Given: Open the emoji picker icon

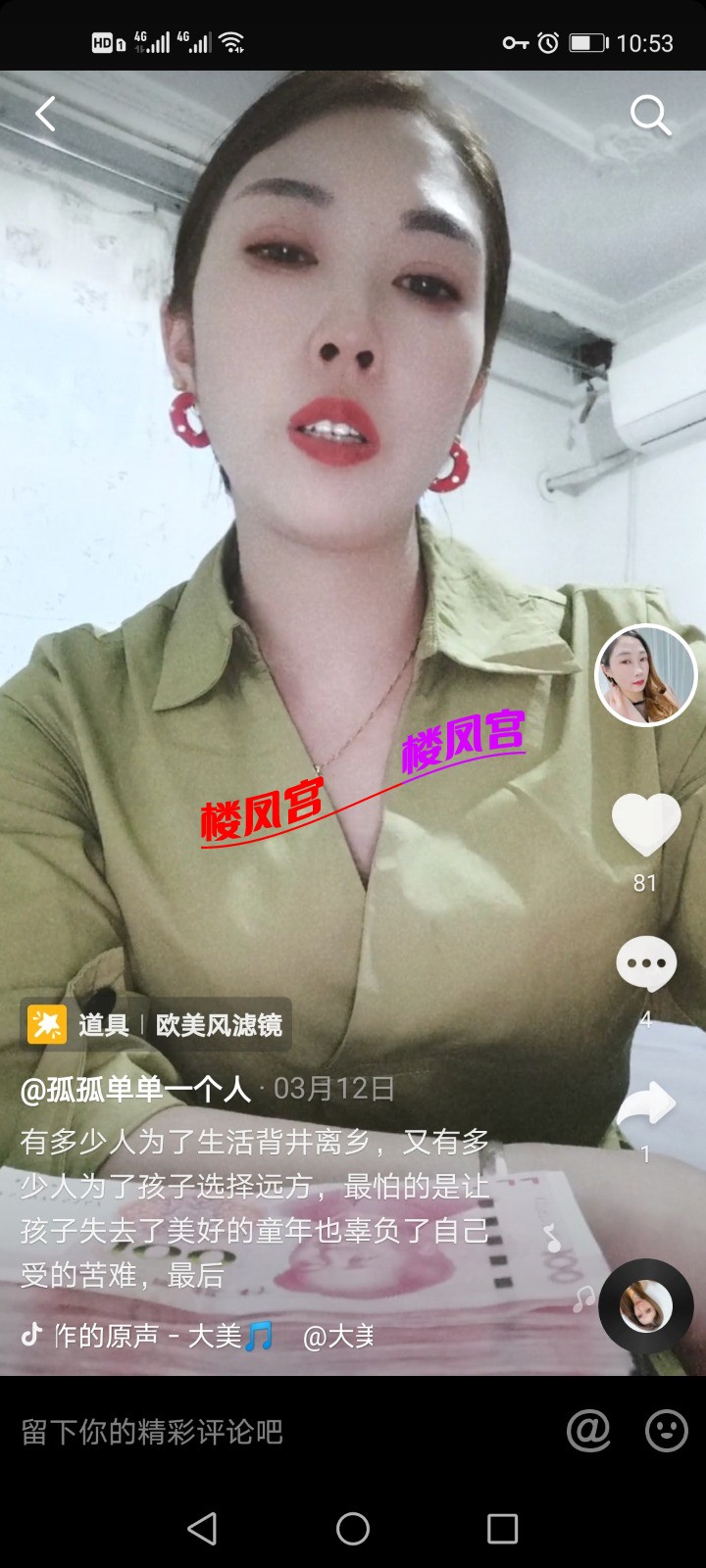Looking at the screenshot, I should click(666, 1432).
